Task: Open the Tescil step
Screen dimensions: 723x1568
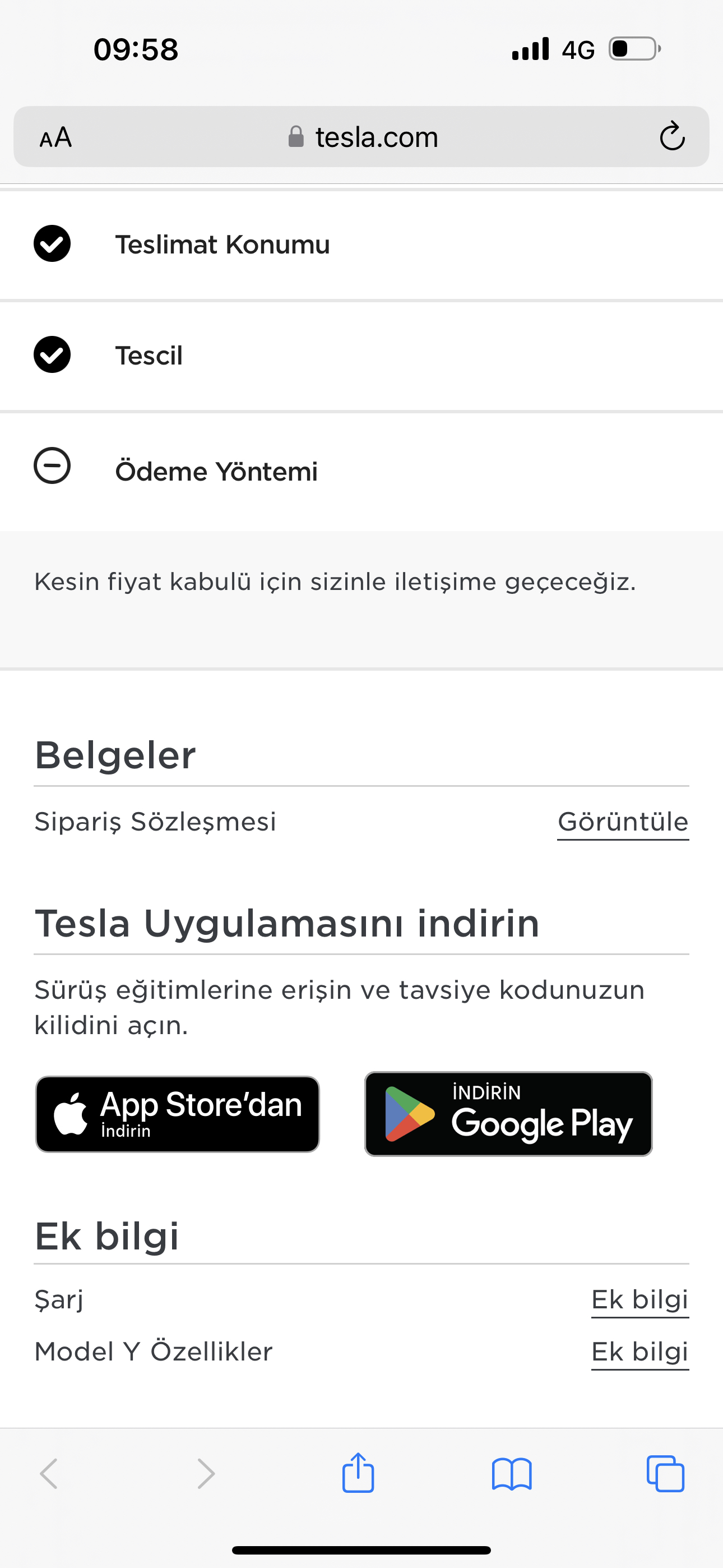Action: pyautogui.click(x=361, y=356)
